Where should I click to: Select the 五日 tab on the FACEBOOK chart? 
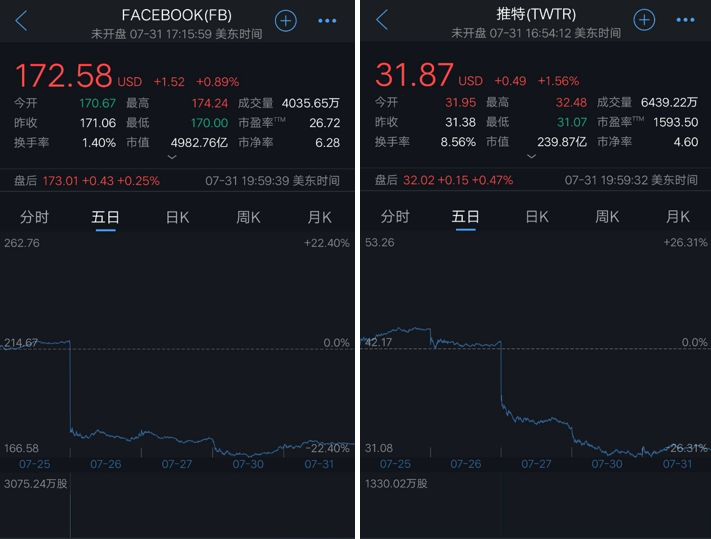pos(105,217)
